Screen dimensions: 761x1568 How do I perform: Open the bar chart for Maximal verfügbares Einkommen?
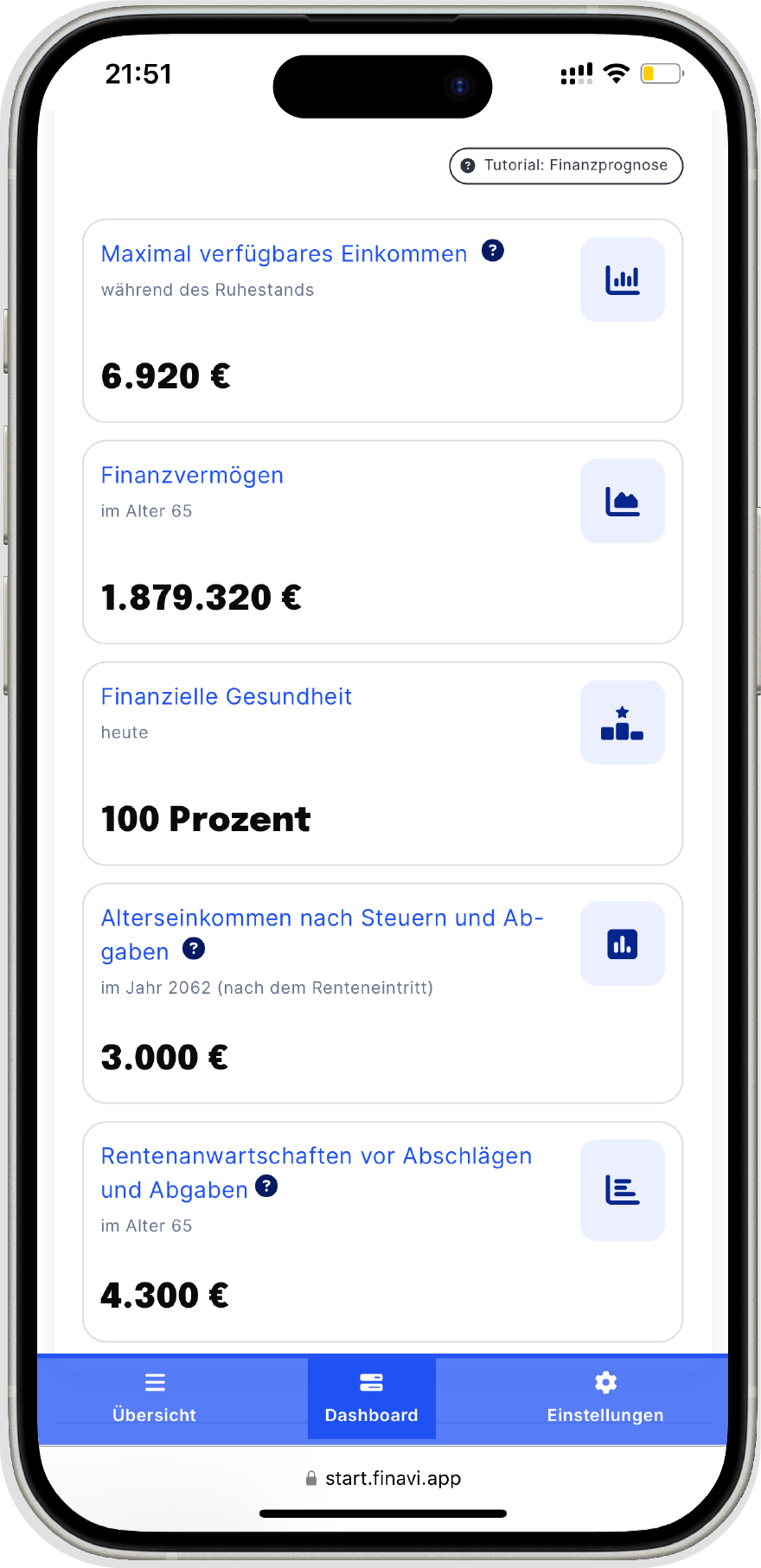(622, 278)
